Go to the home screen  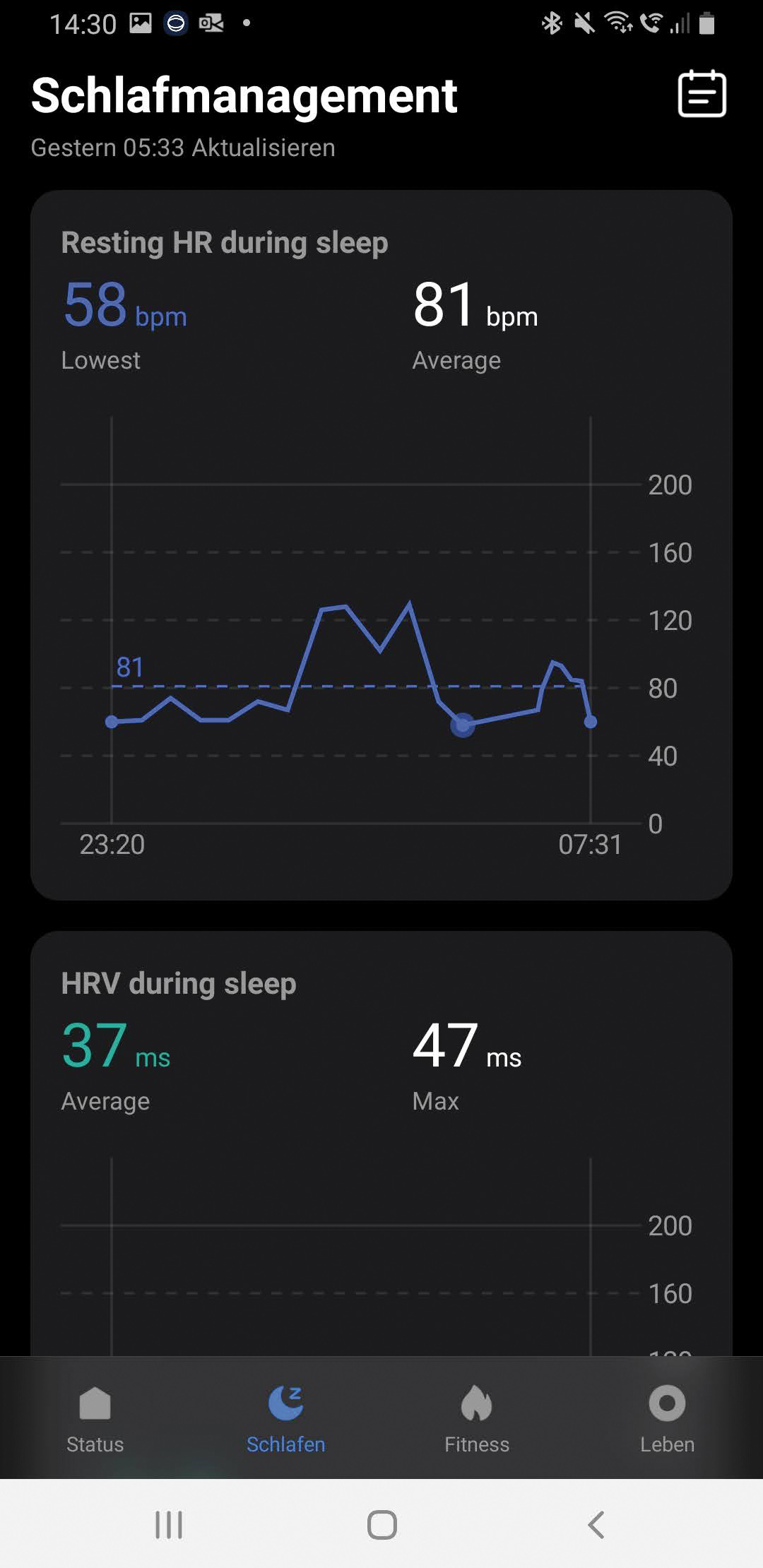click(x=381, y=1524)
